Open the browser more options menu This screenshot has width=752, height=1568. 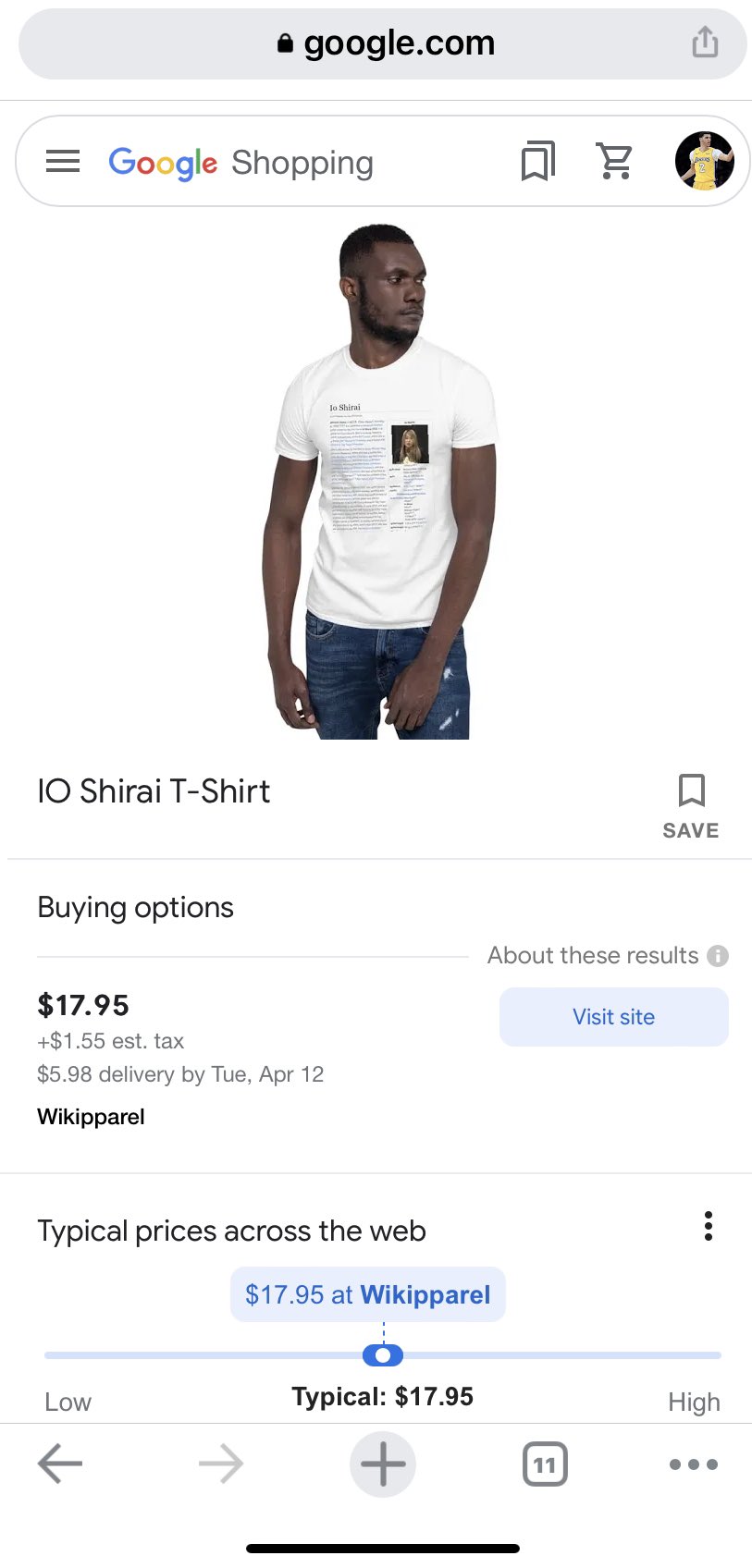693,1464
